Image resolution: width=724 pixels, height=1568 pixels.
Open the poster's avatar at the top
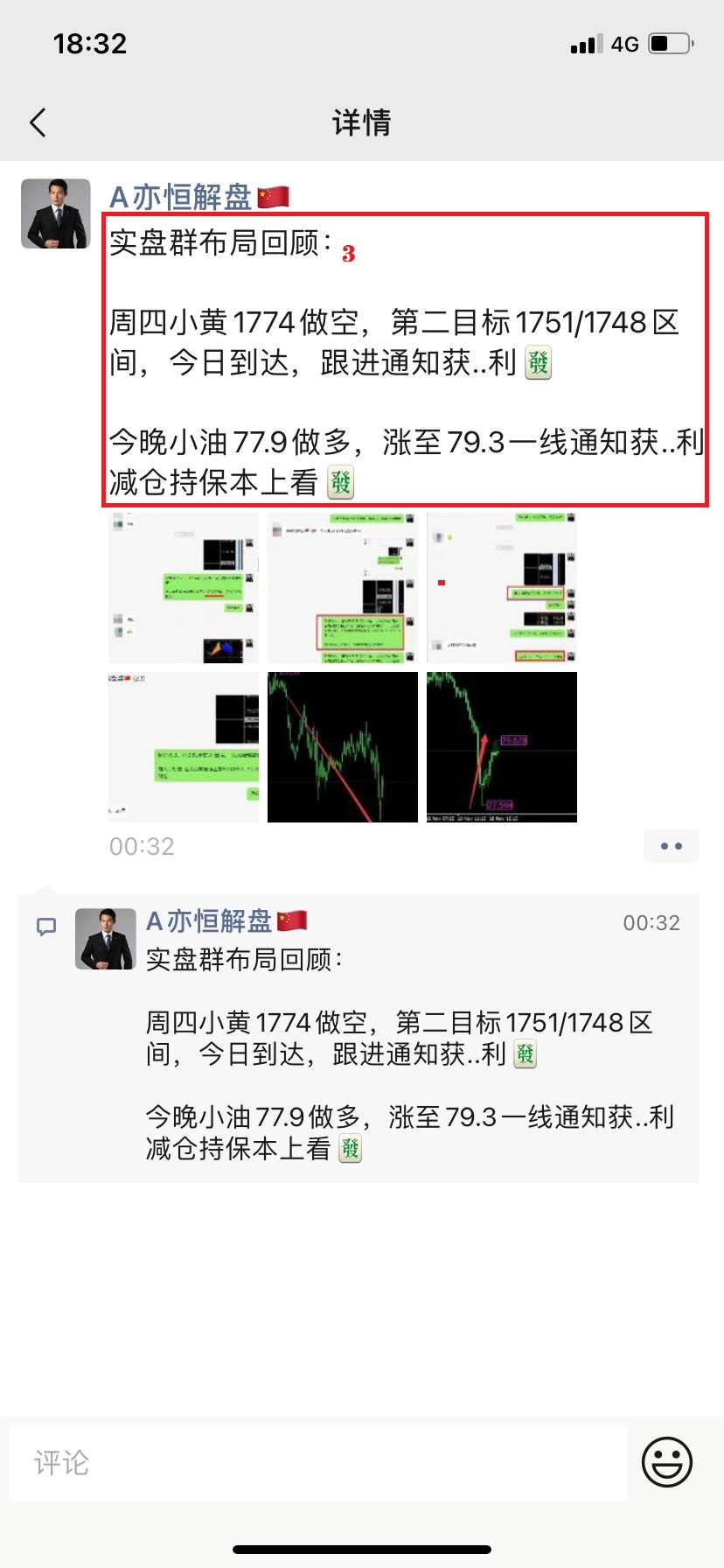pyautogui.click(x=56, y=214)
